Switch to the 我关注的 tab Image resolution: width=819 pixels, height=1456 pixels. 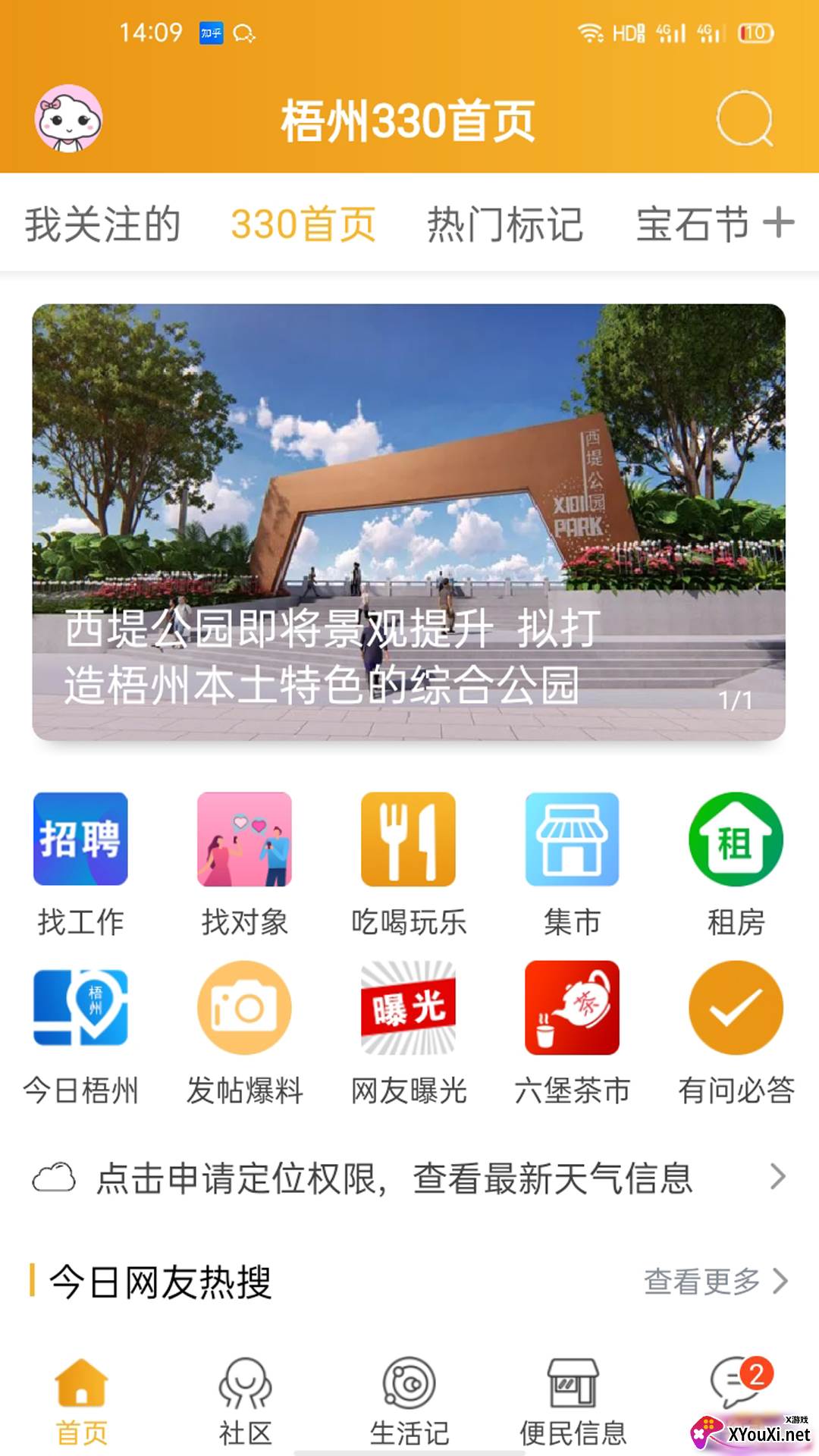click(103, 224)
